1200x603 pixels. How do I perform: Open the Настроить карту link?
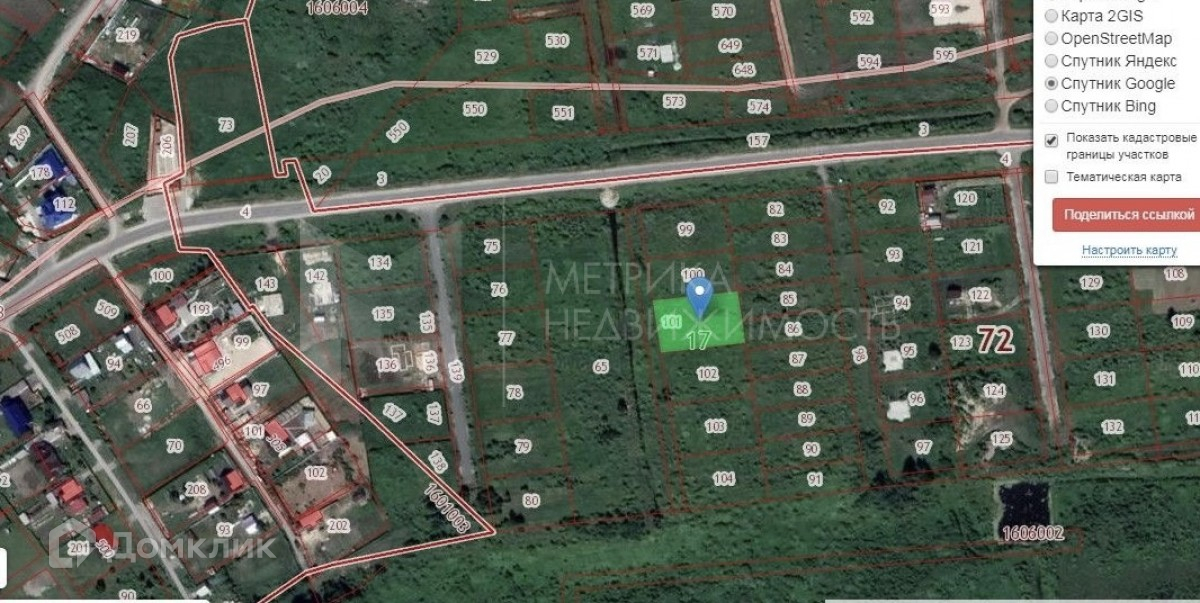tap(1129, 250)
